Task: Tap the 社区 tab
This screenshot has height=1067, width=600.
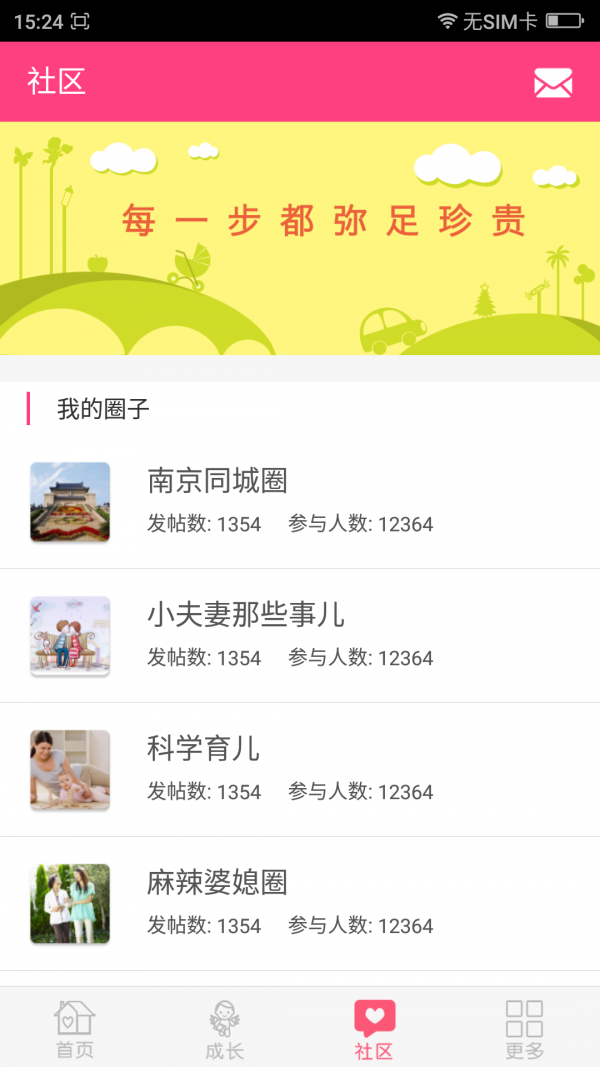Action: (x=375, y=1028)
